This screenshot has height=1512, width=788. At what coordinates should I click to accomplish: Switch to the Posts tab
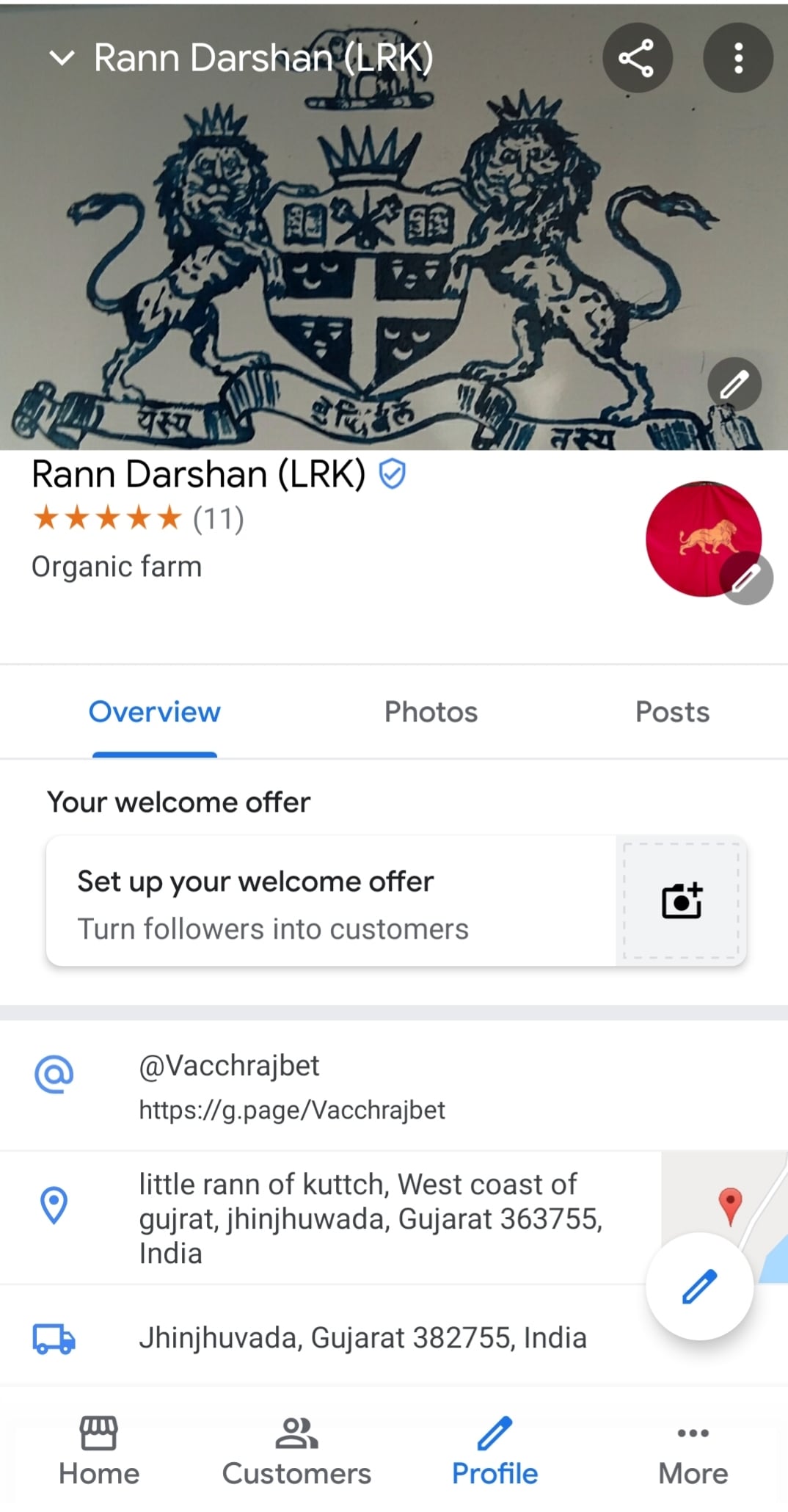click(672, 712)
